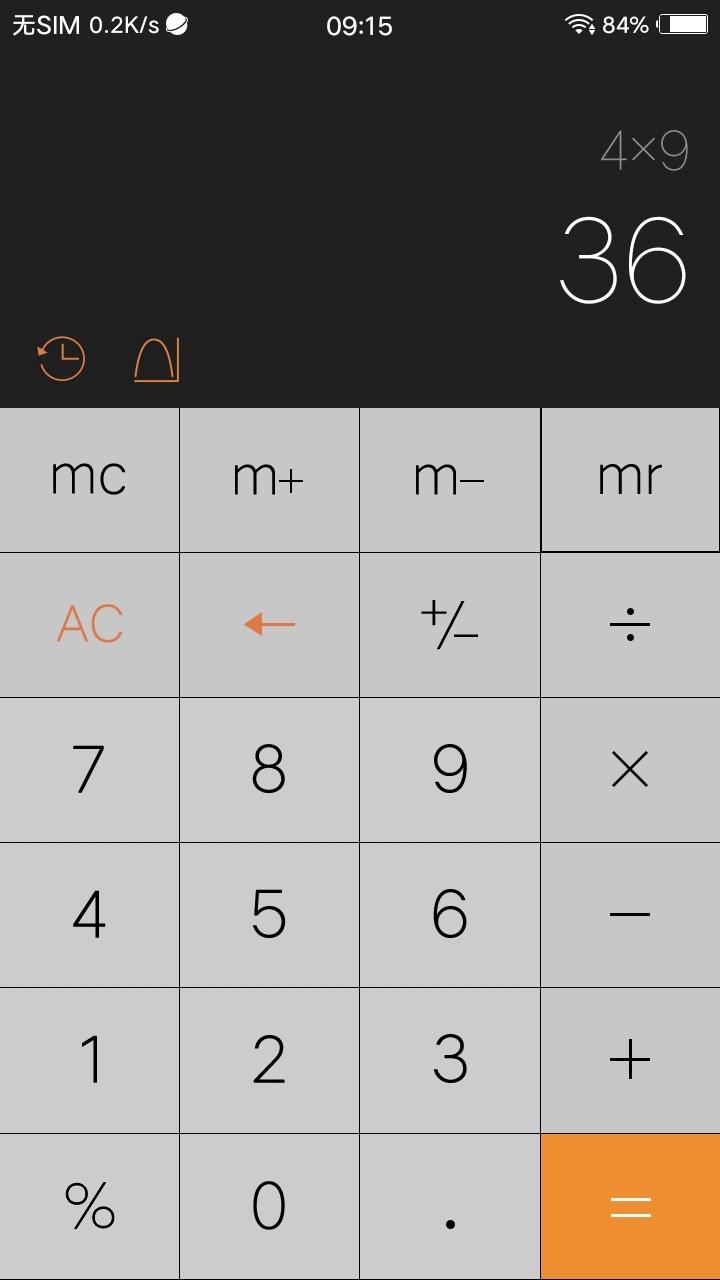
Task: Select the minus key
Action: click(630, 915)
